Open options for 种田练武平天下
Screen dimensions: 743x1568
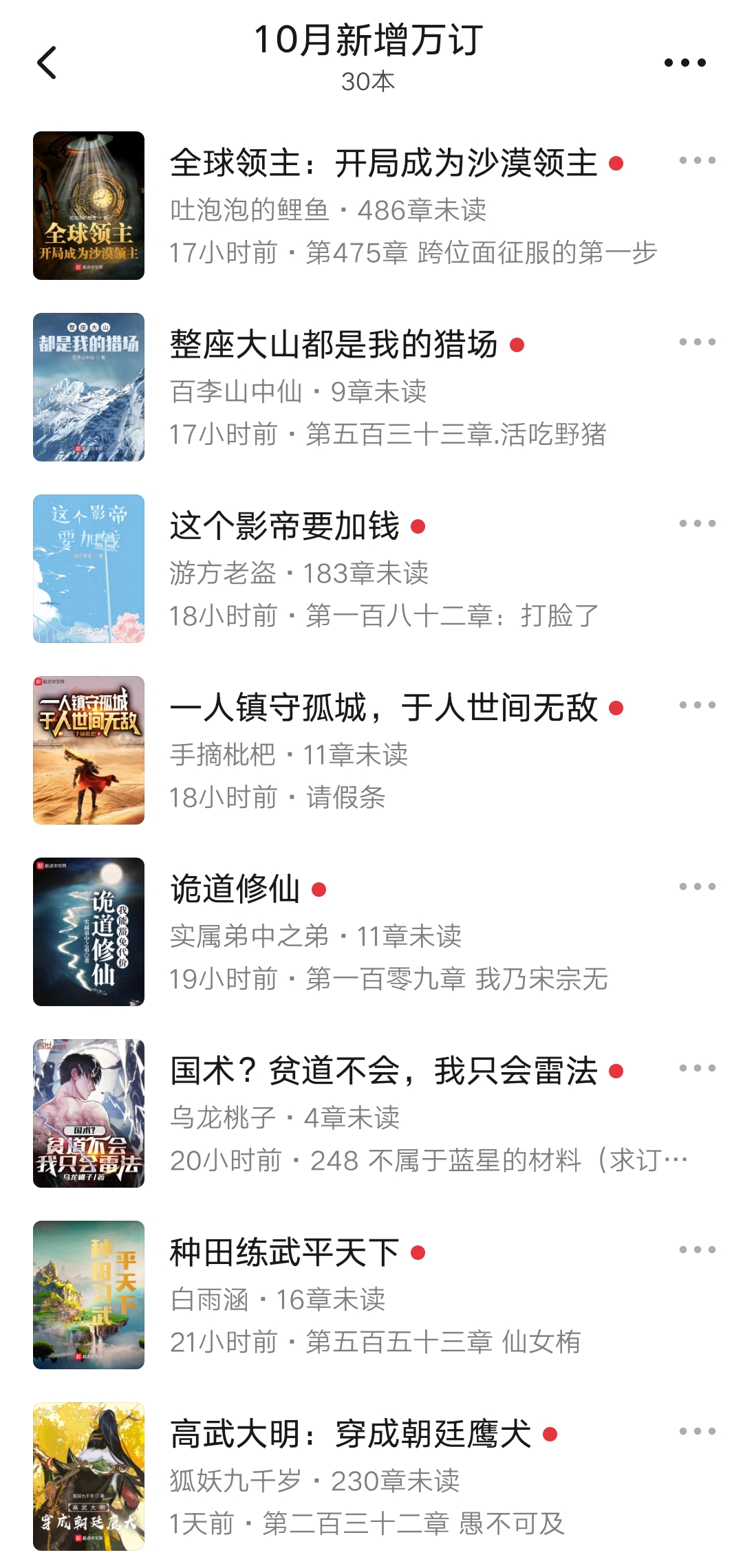(697, 1250)
